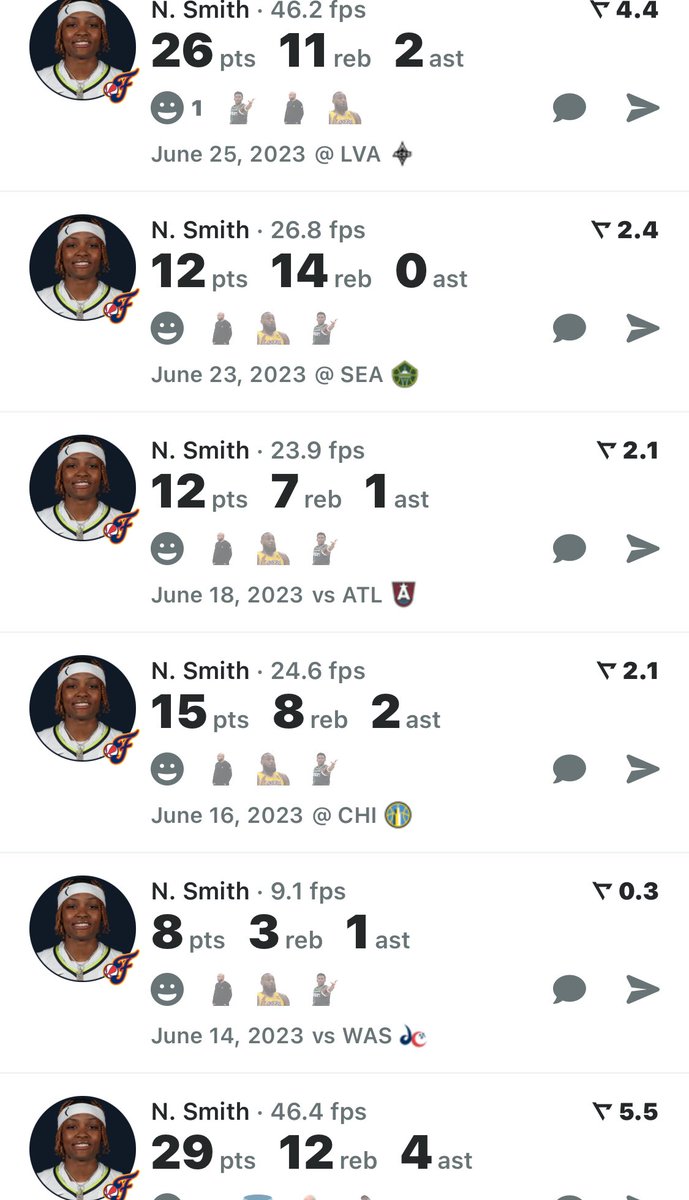Viewport: 689px width, 1200px height.
Task: Add a reaction to the June 25 LVA game
Action: [167, 107]
